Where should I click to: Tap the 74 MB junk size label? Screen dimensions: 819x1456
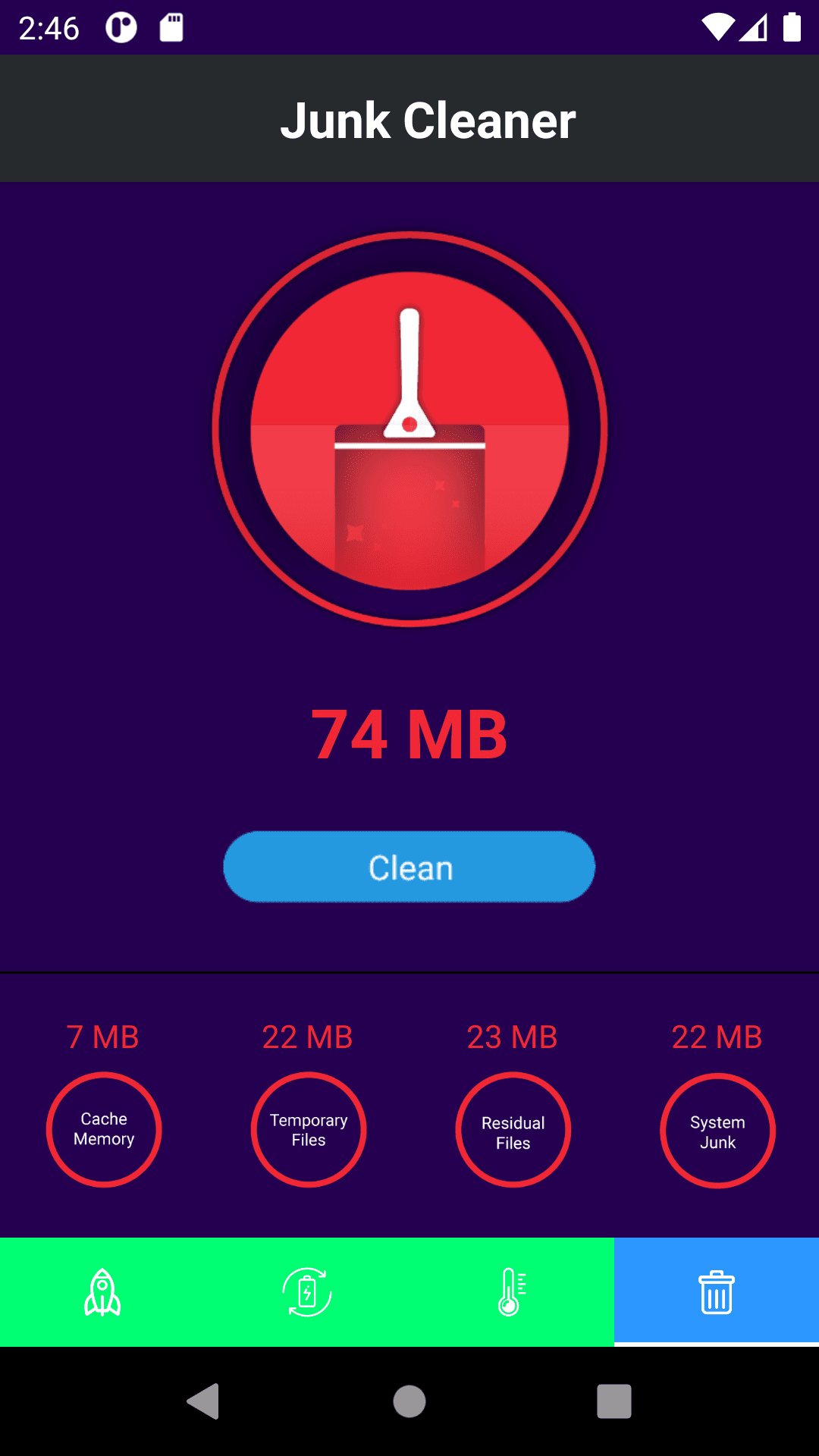(x=409, y=734)
